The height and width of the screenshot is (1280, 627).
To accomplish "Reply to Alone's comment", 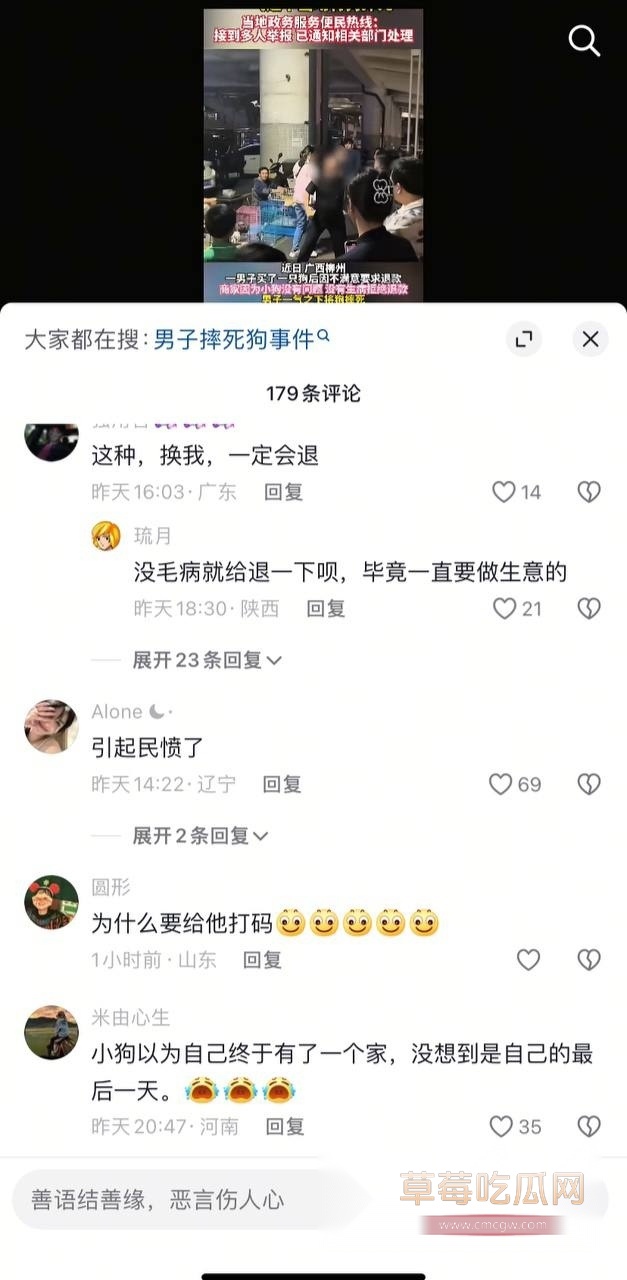I will tap(282, 784).
